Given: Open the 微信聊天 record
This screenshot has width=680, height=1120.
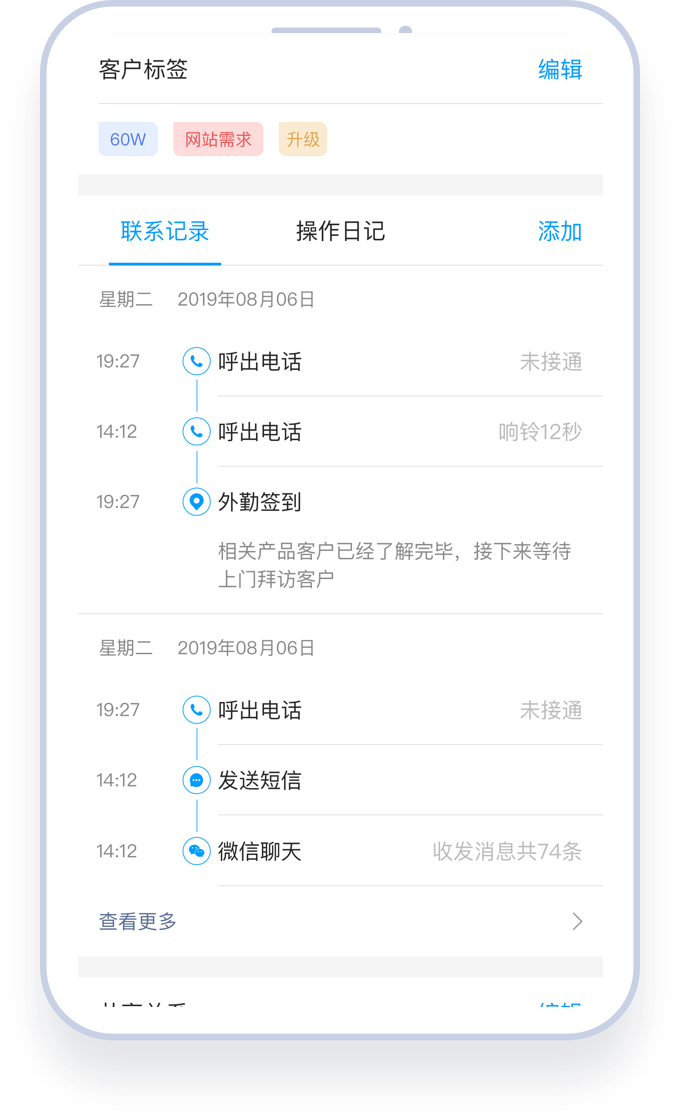Looking at the screenshot, I should tap(340, 851).
